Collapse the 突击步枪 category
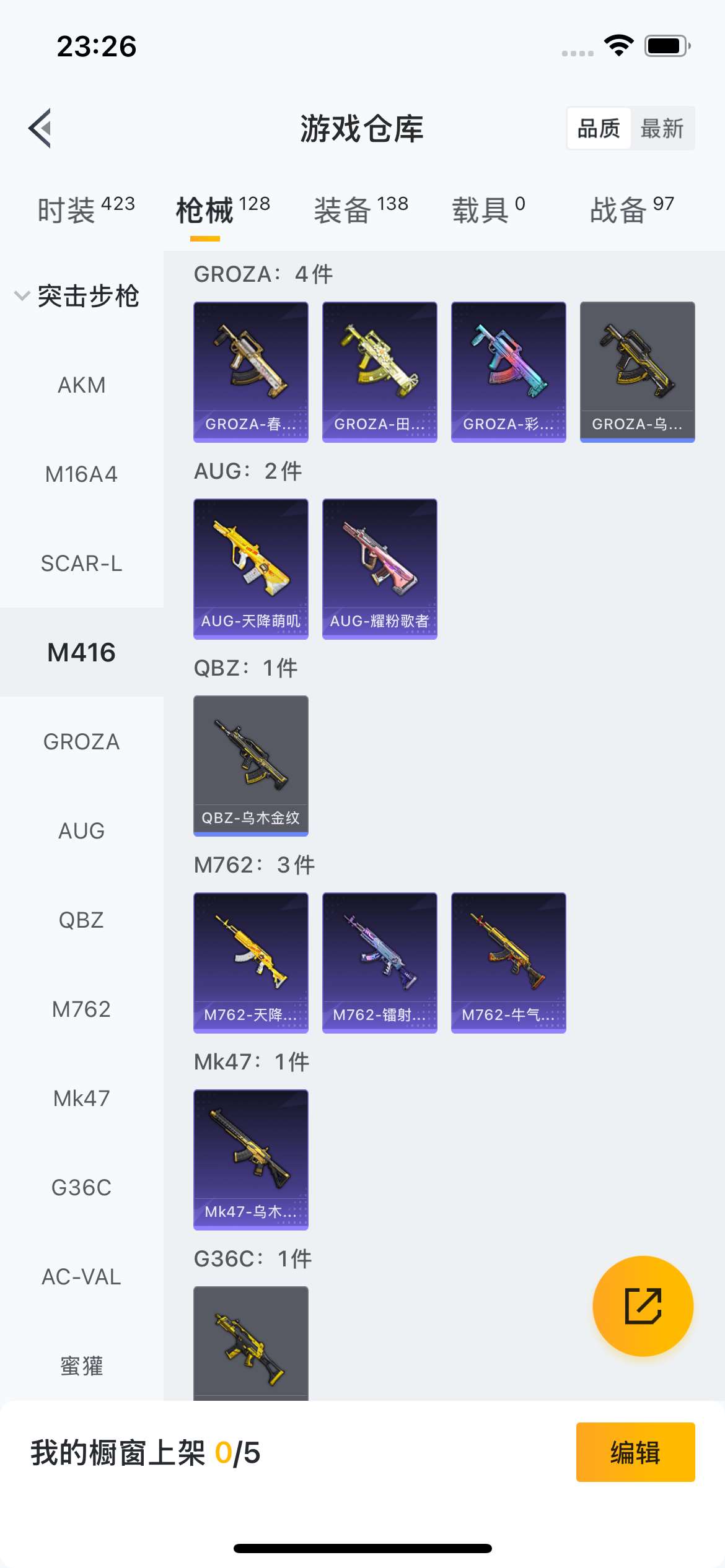The image size is (725, 1568). (x=77, y=296)
